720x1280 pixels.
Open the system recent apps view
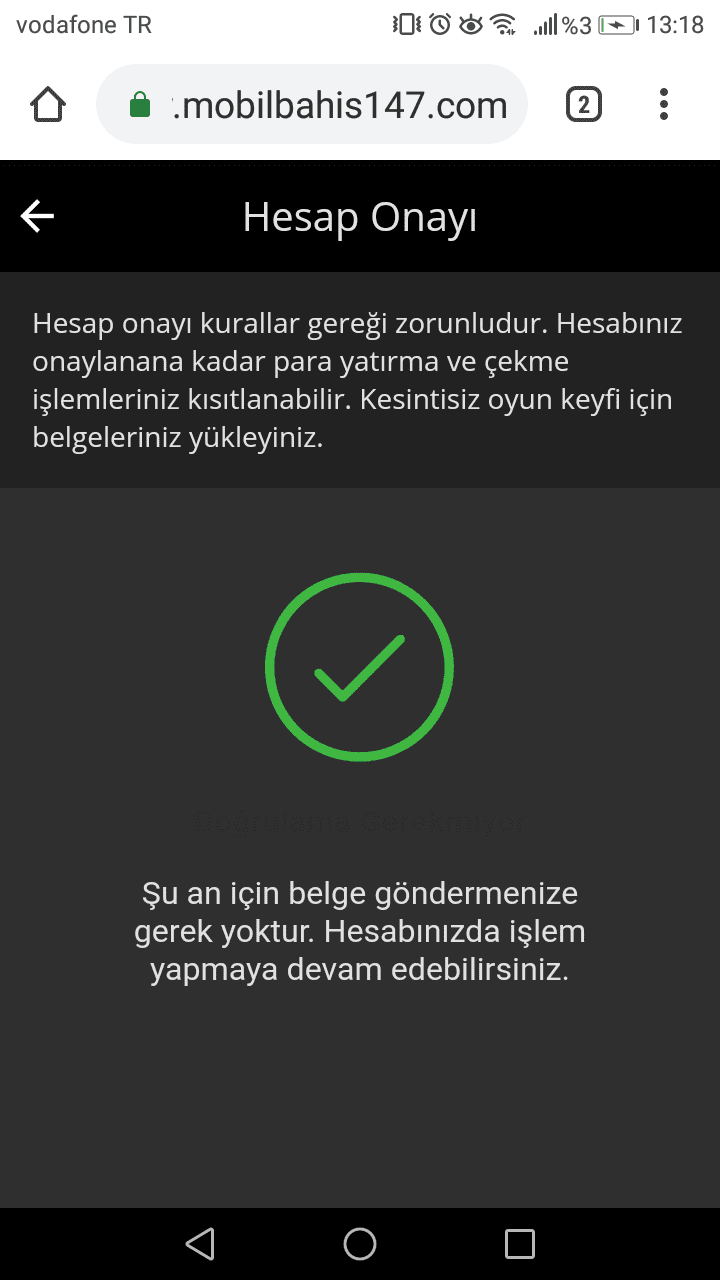pyautogui.click(x=520, y=1244)
